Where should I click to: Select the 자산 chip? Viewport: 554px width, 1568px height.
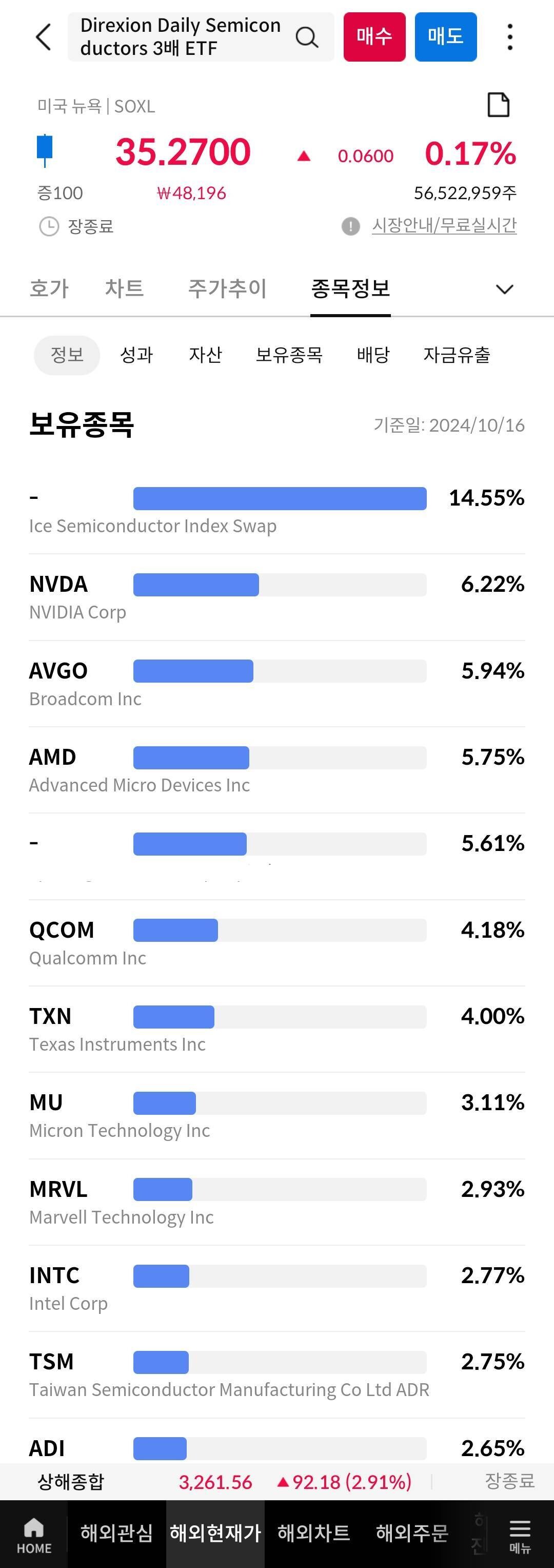point(206,355)
